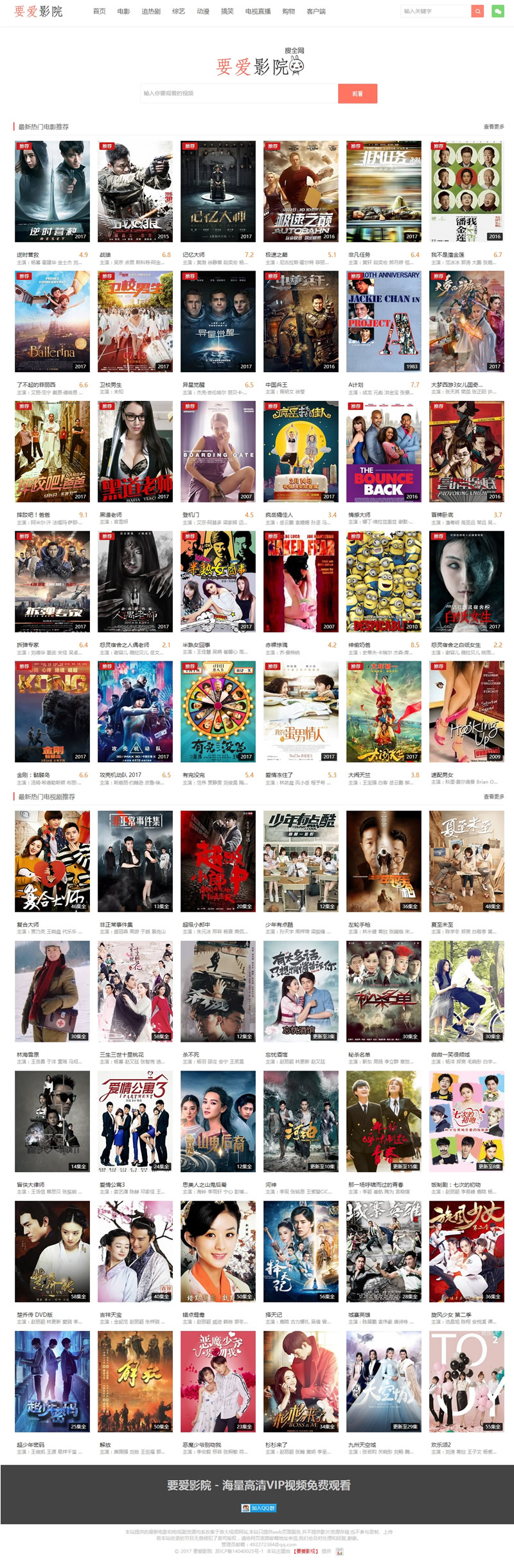Open the 追热剧 tab
The height and width of the screenshot is (1568, 514).
pos(151,11)
